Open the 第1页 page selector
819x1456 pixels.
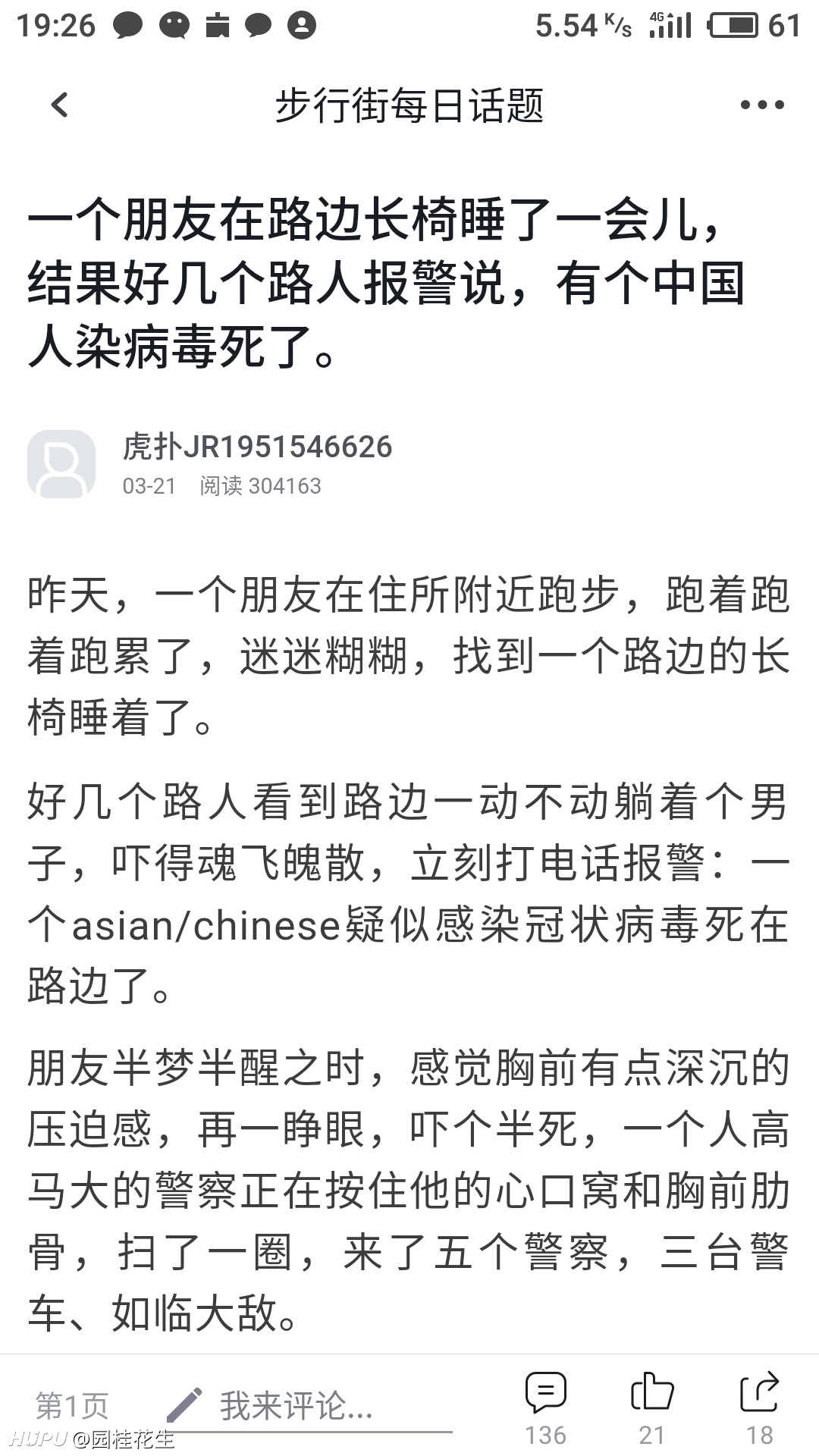tap(72, 1405)
